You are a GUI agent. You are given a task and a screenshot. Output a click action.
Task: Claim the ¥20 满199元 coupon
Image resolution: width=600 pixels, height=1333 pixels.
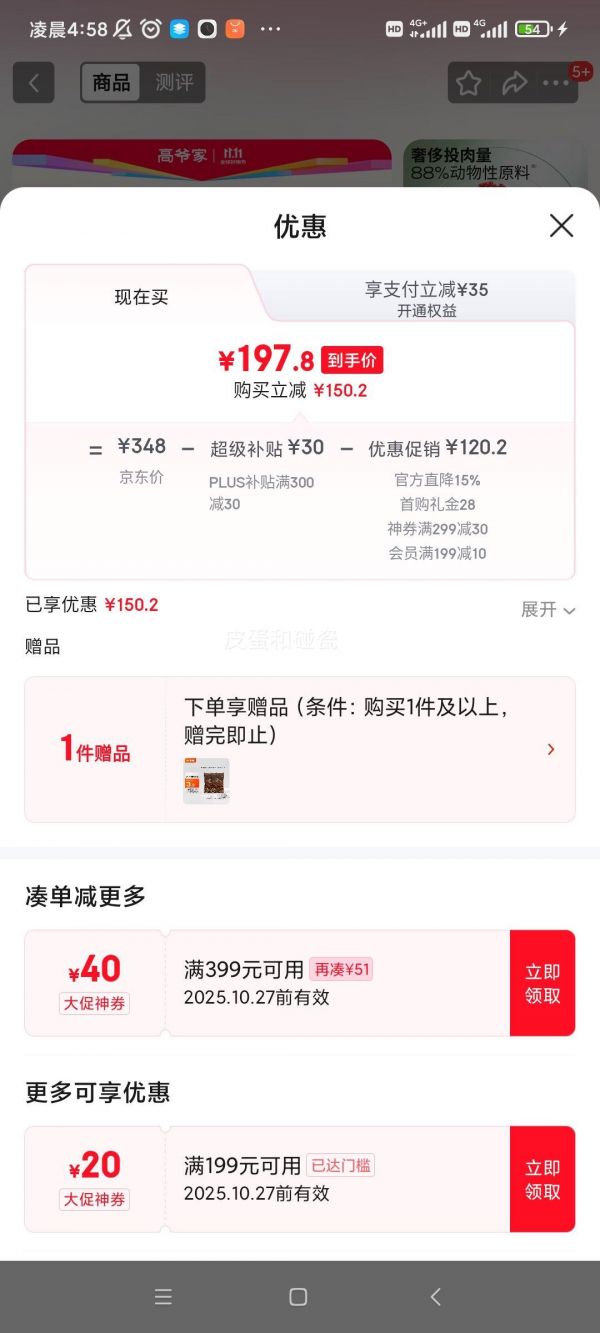pyautogui.click(x=542, y=1179)
